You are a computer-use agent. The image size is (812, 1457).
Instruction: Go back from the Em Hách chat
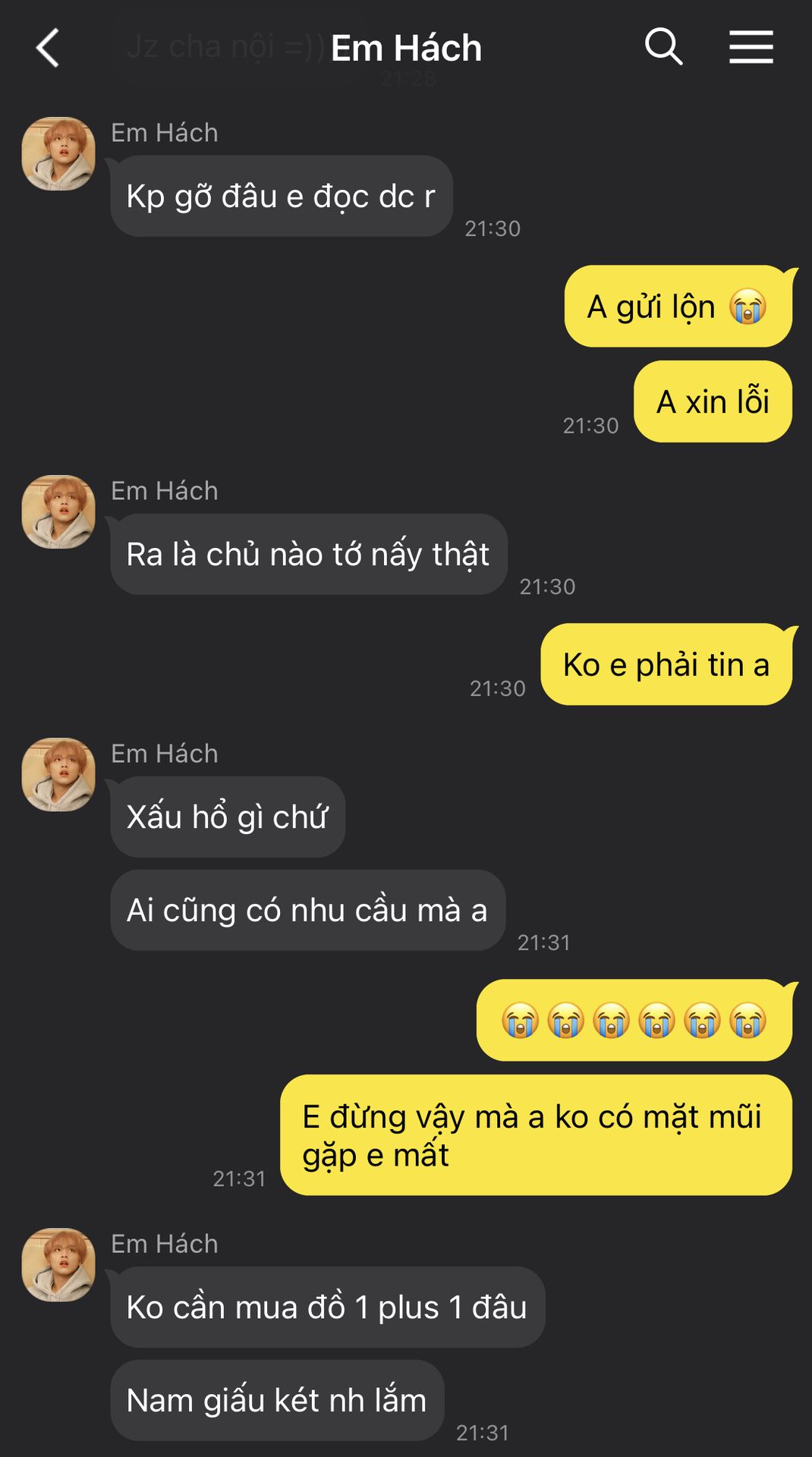(48, 48)
